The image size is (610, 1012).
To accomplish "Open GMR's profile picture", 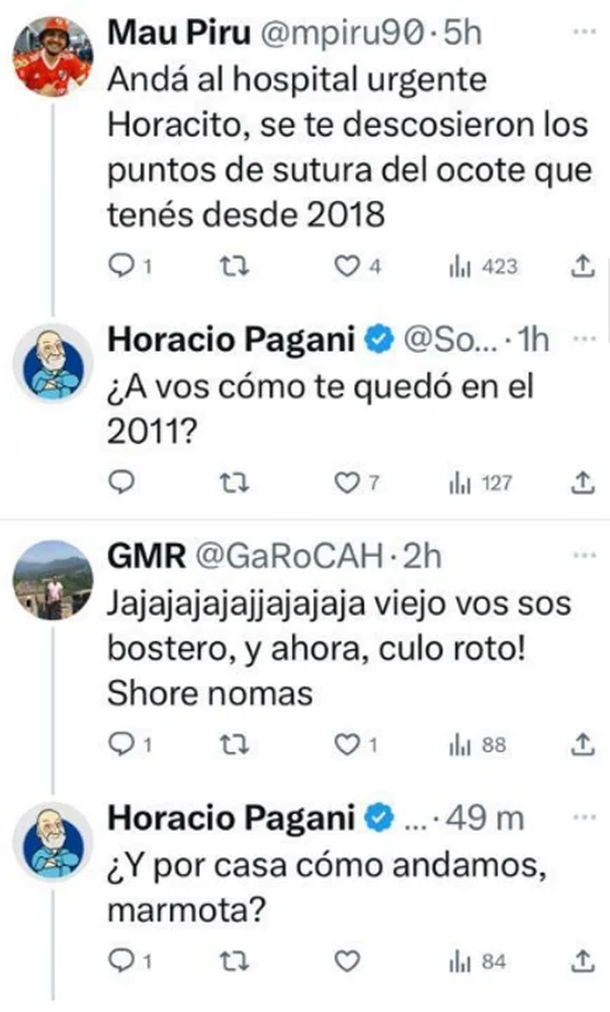I will (x=52, y=580).
